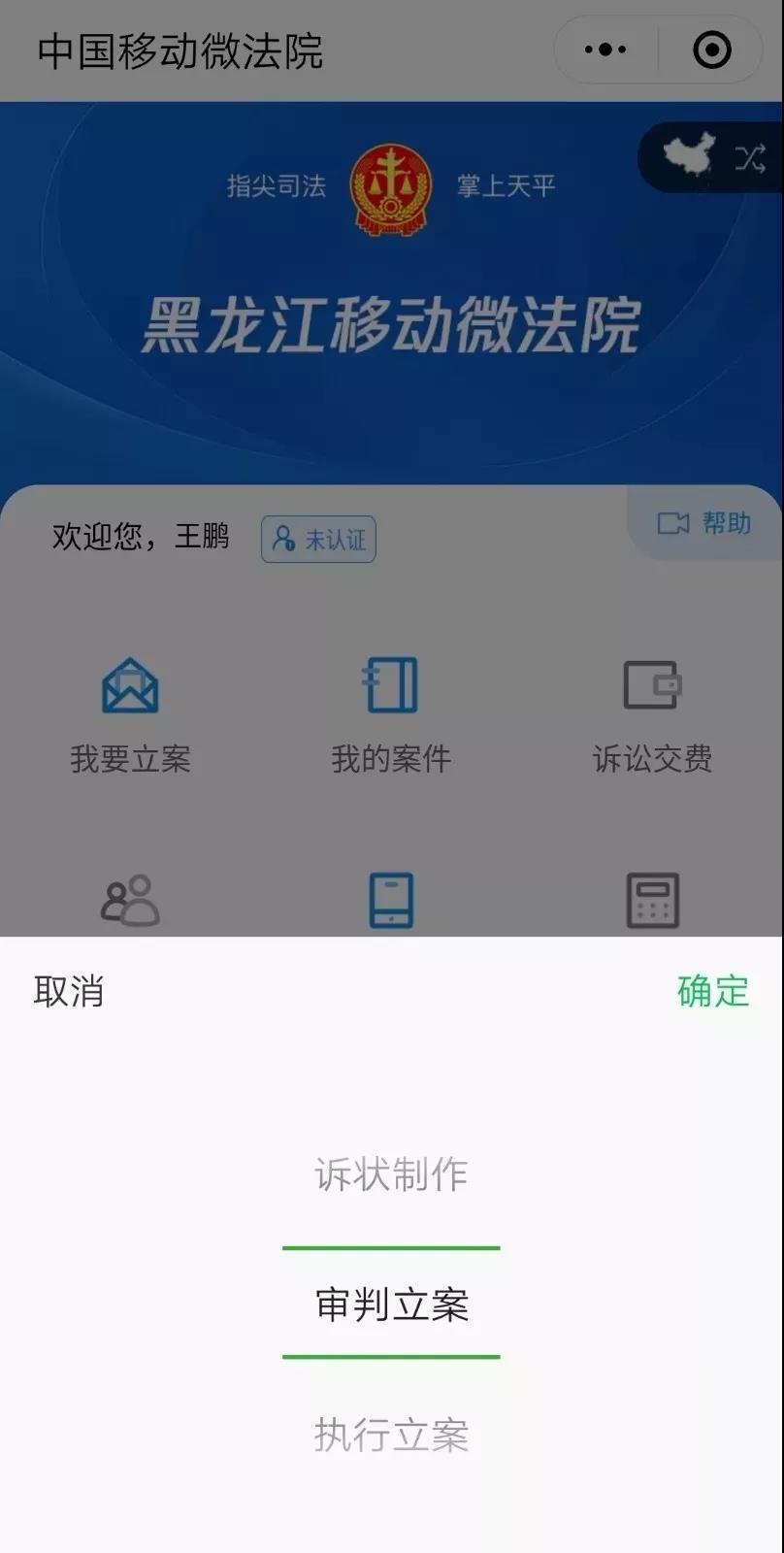Choose the 执行立案 option

[391, 1435]
